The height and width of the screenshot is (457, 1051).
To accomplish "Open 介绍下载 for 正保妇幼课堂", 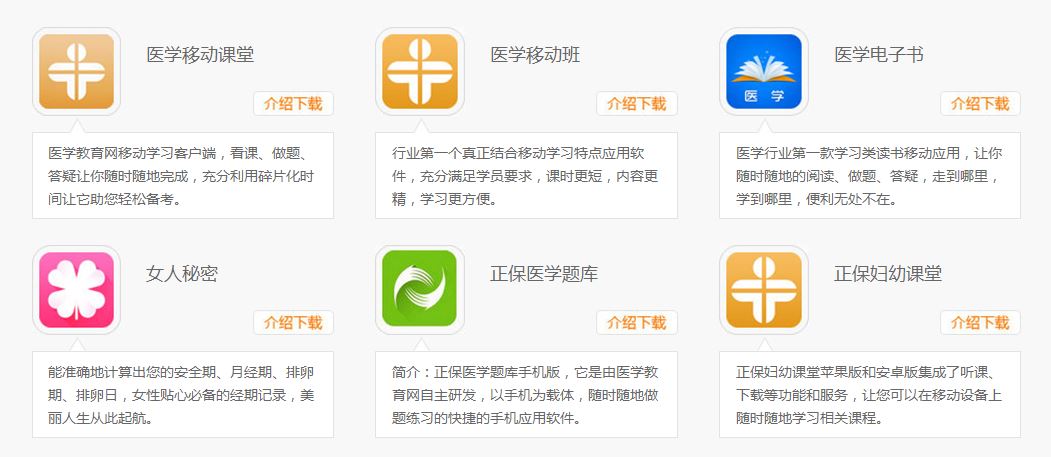I will pos(980,323).
